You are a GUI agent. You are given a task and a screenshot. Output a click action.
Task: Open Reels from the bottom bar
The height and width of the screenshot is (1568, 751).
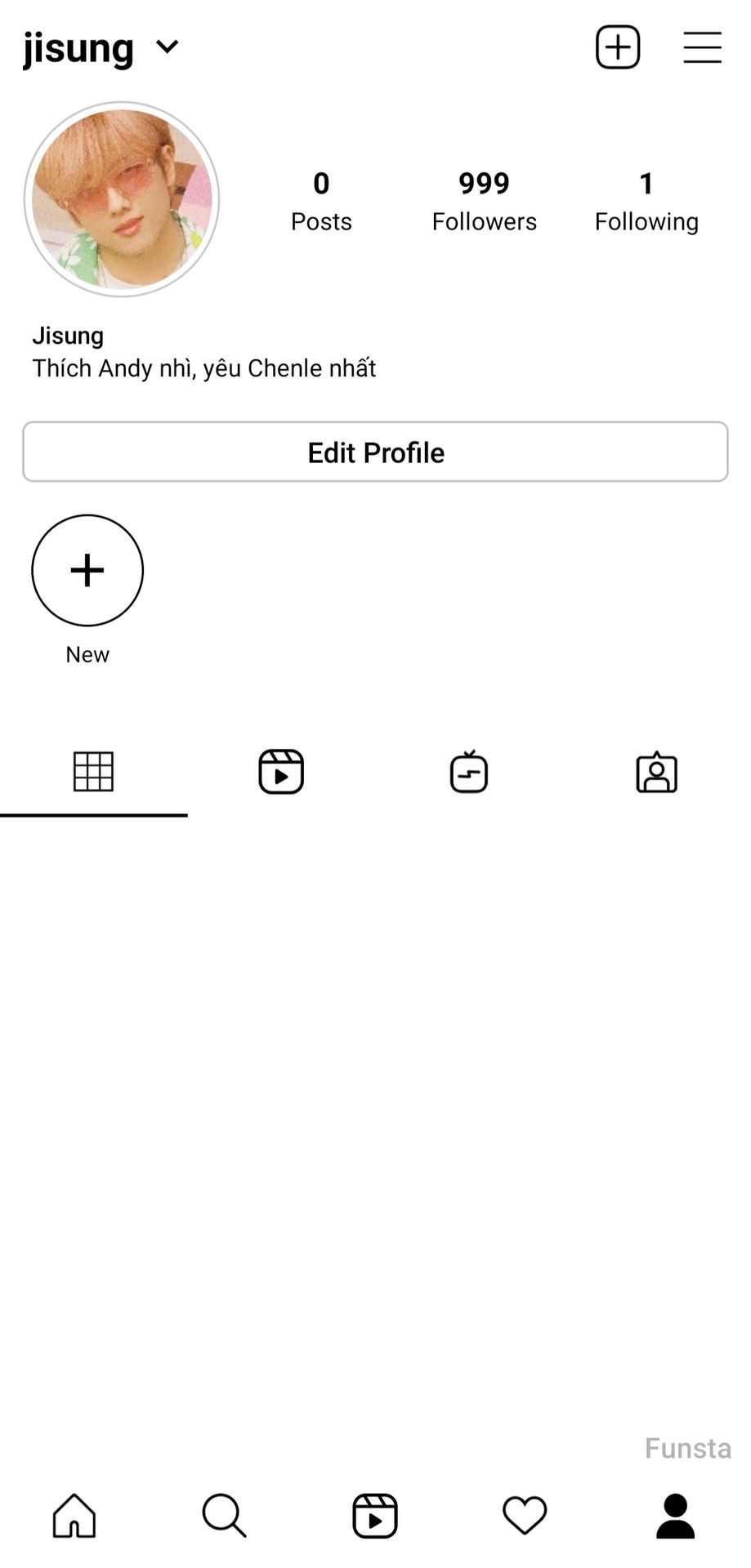(x=375, y=1516)
